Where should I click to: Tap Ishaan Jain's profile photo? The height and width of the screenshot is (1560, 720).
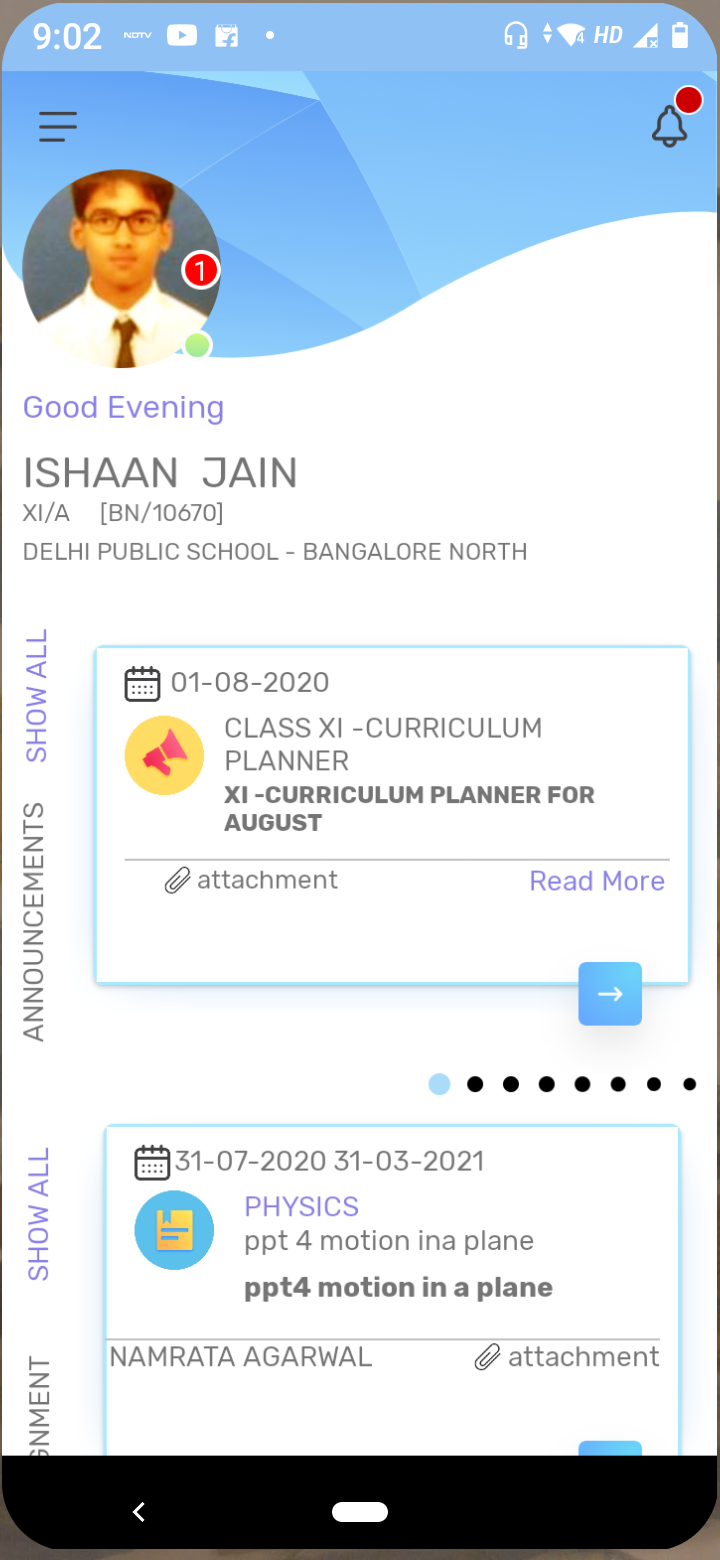tap(121, 268)
